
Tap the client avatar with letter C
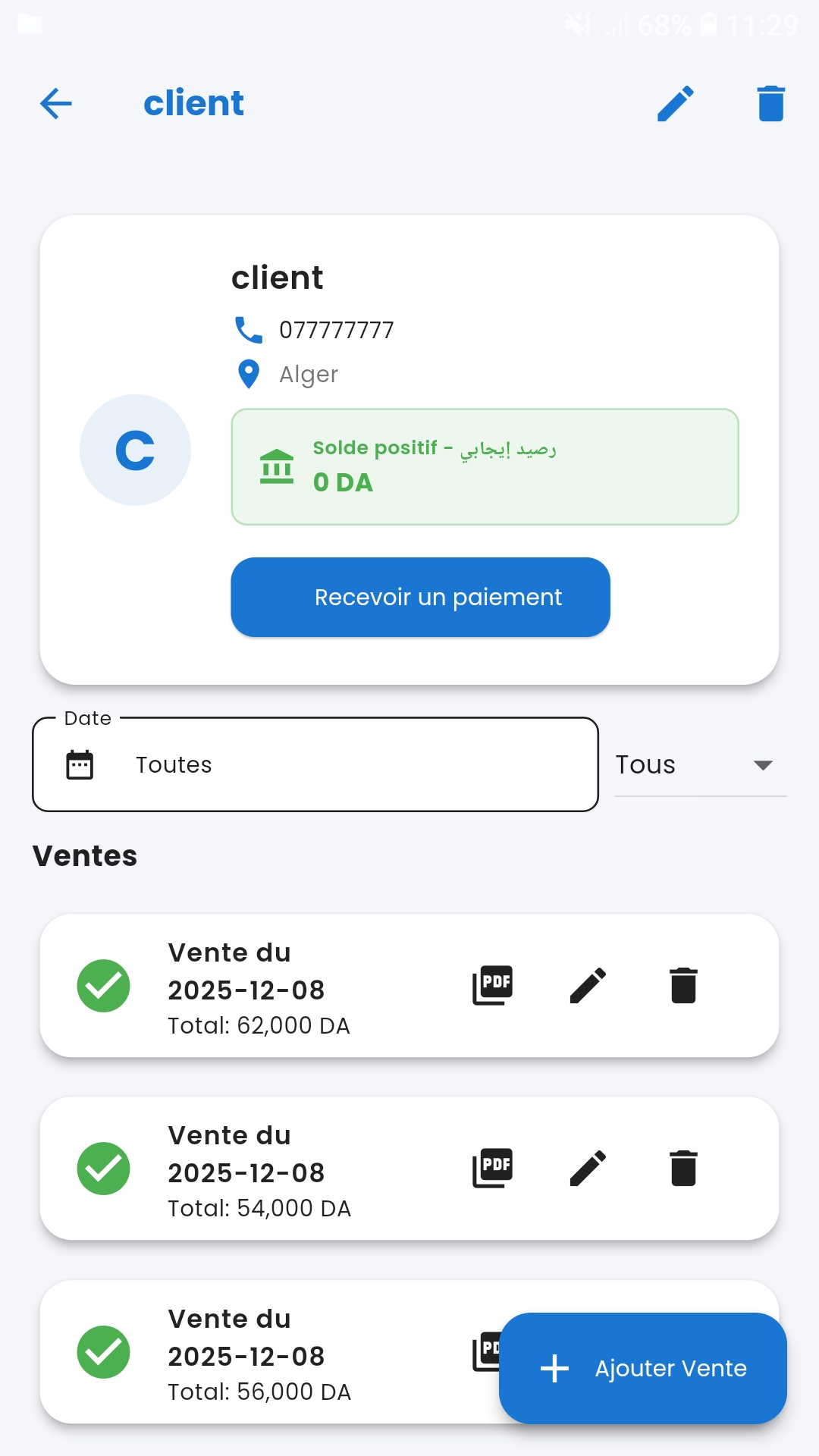[135, 450]
